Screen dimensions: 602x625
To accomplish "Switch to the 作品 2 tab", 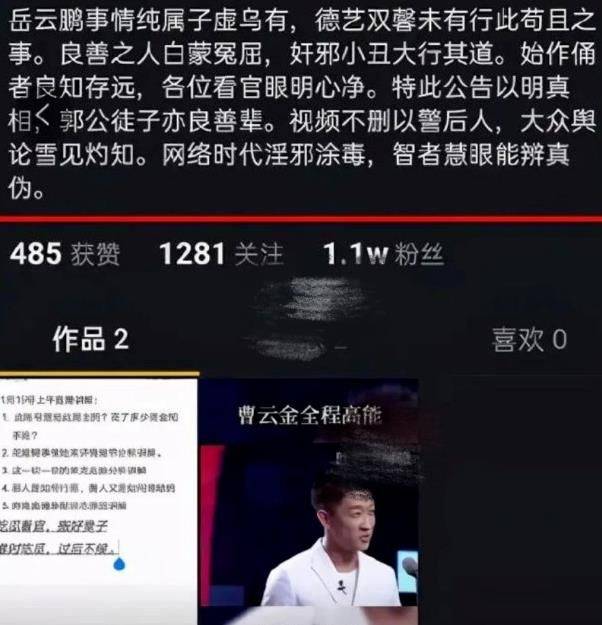I will pyautogui.click(x=90, y=340).
